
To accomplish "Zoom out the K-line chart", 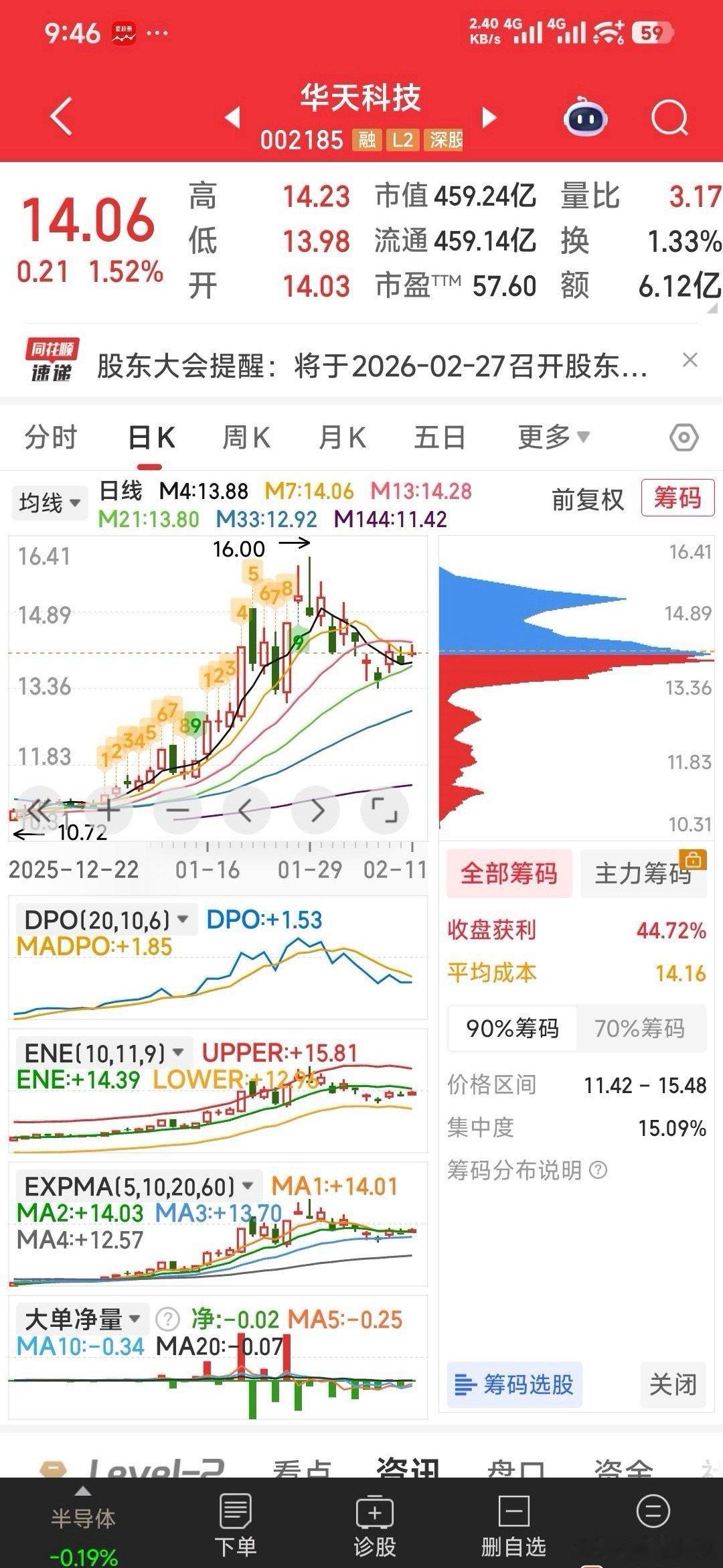I will 178,810.
